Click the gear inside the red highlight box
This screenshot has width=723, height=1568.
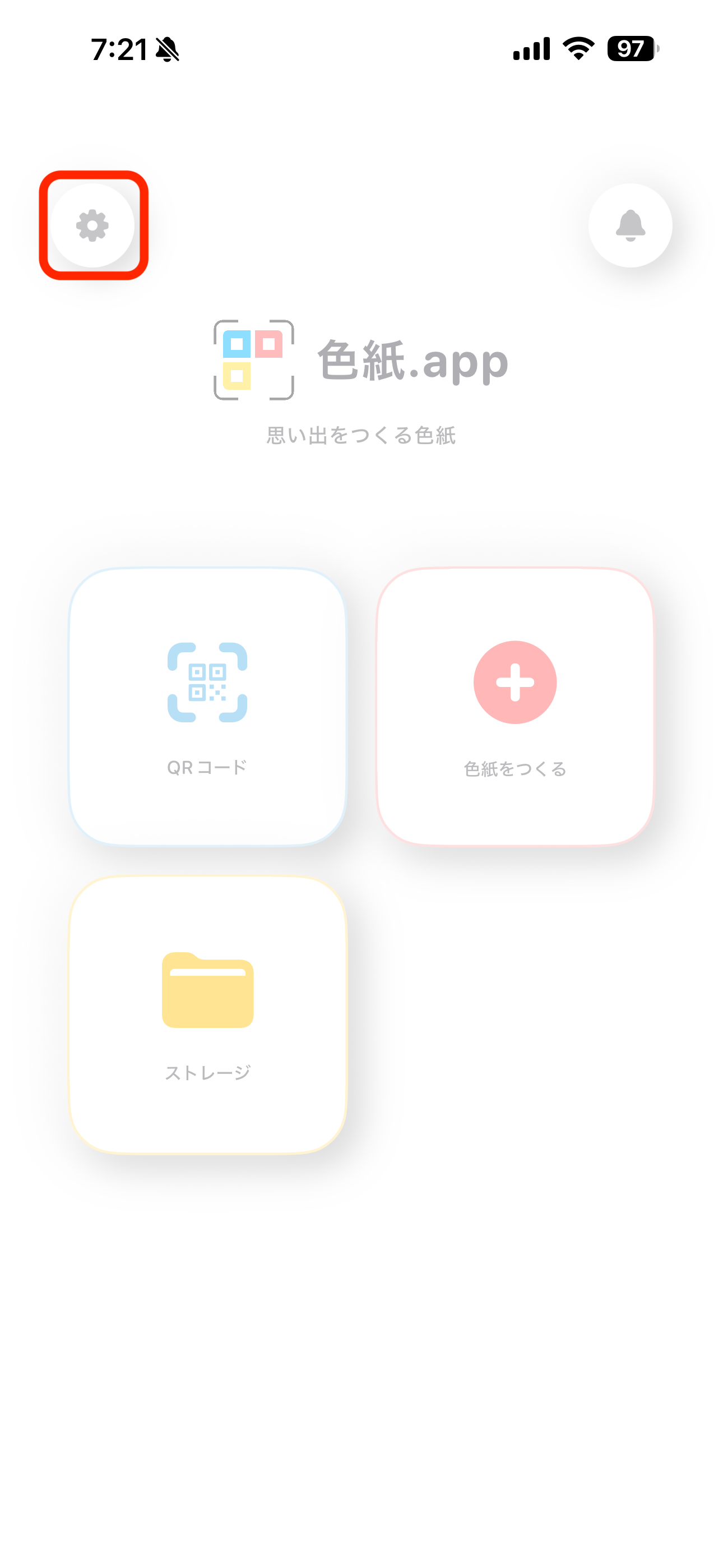point(92,225)
